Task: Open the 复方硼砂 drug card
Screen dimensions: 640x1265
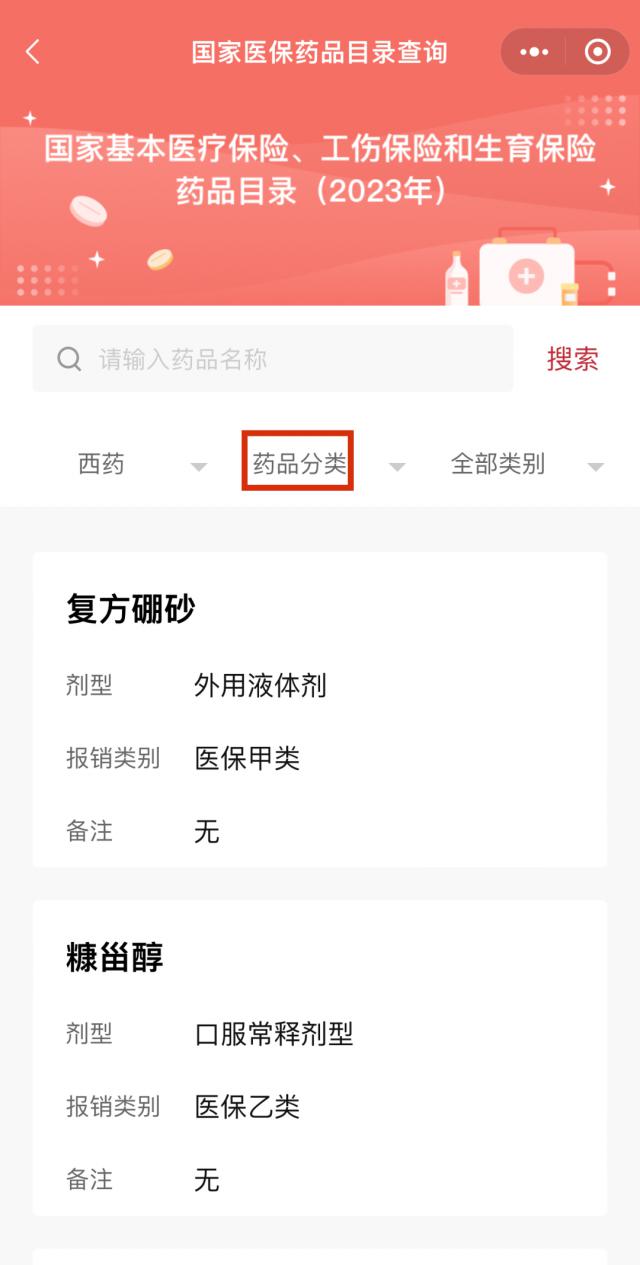Action: (x=319, y=709)
